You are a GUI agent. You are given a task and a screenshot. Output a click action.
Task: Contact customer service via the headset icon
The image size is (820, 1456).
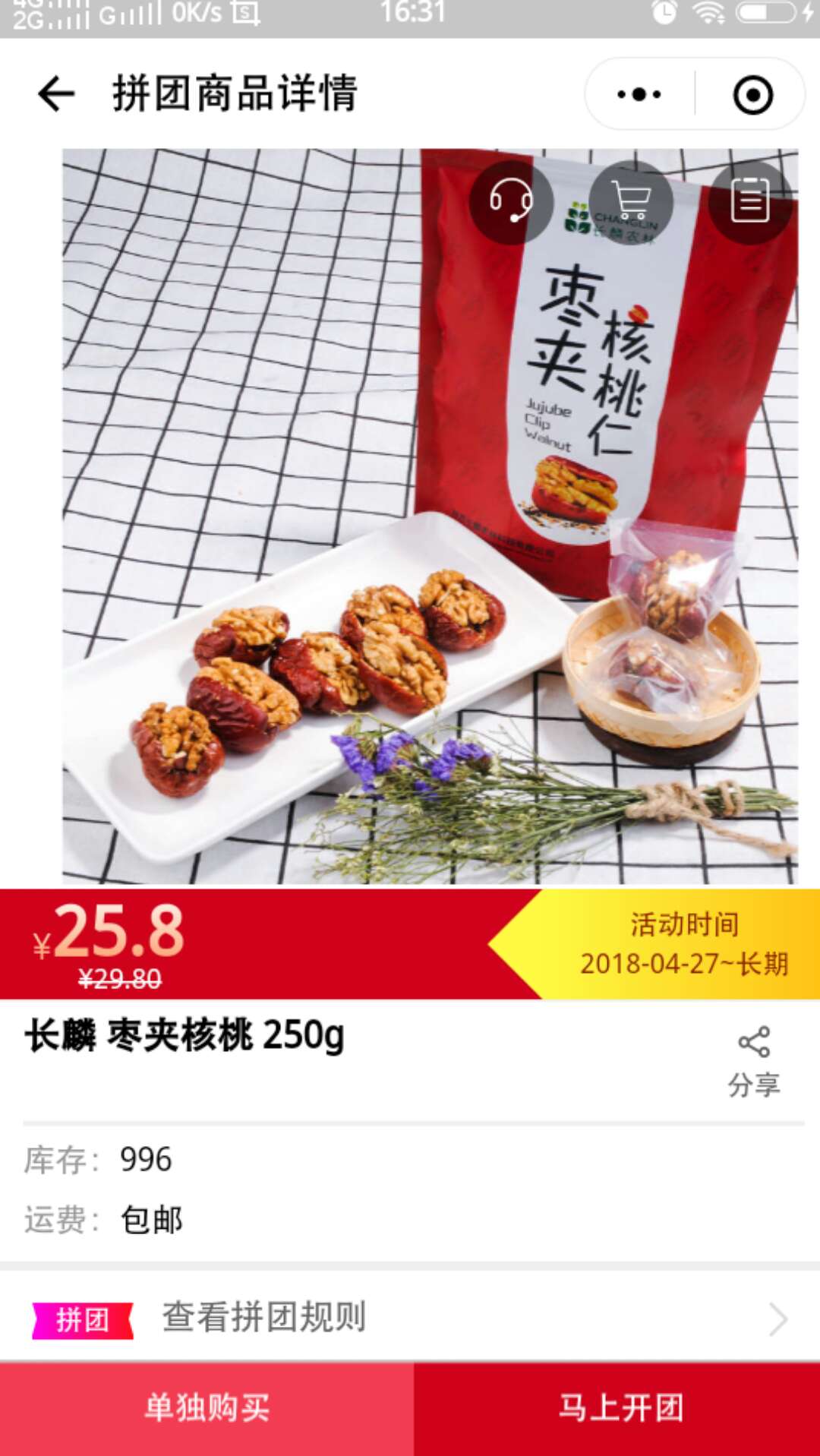pos(511,201)
